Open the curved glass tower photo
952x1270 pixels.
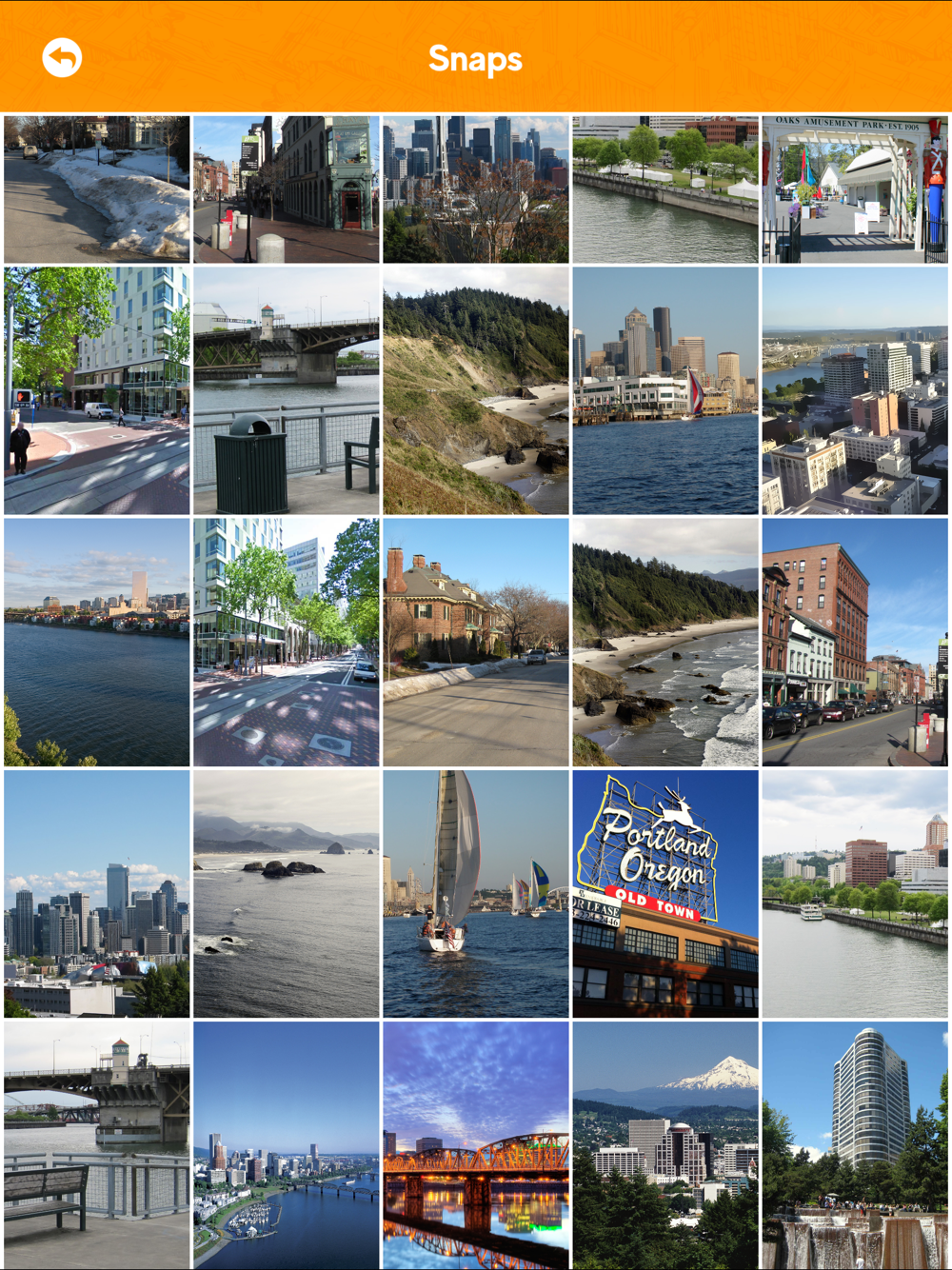(855, 1145)
